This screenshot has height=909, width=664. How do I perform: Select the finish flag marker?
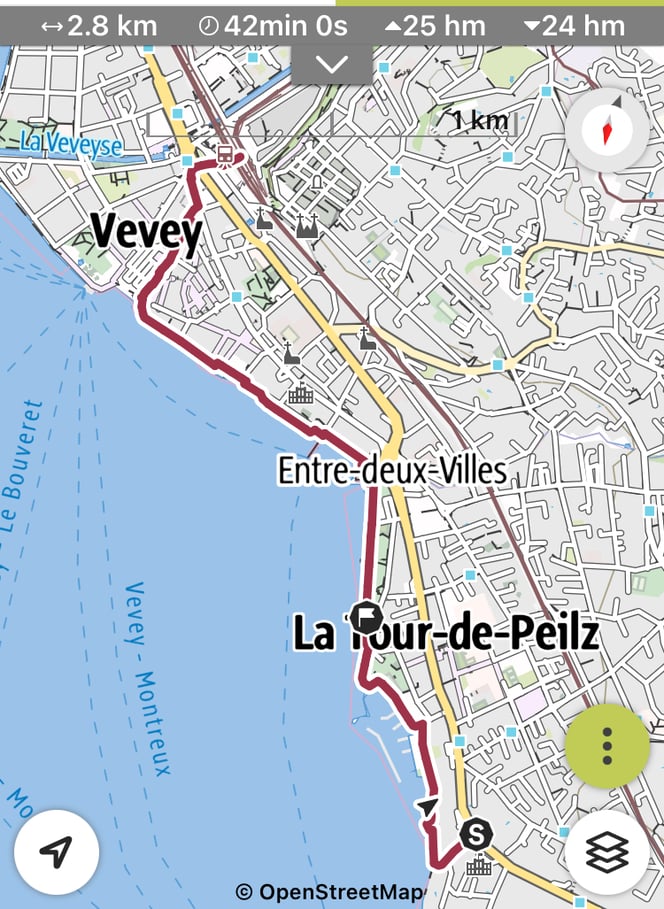click(x=366, y=616)
